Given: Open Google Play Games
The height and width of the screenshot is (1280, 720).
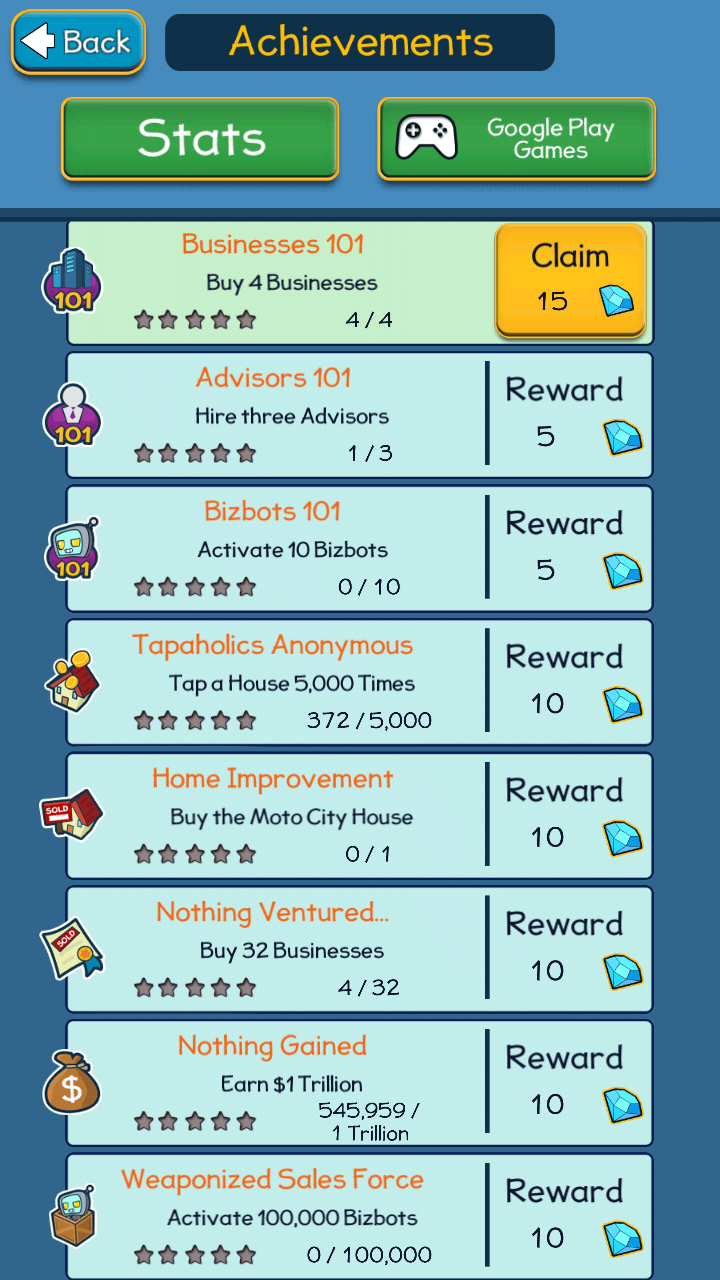Looking at the screenshot, I should tap(516, 139).
